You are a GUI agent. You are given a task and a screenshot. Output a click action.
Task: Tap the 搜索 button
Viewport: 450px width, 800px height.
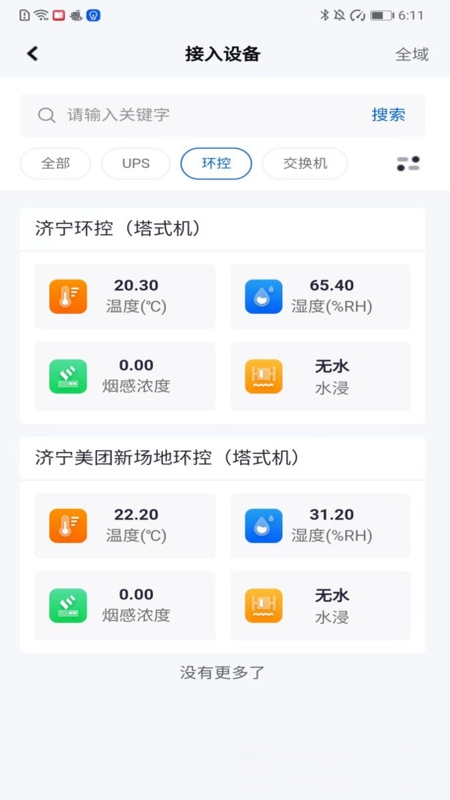(388, 115)
